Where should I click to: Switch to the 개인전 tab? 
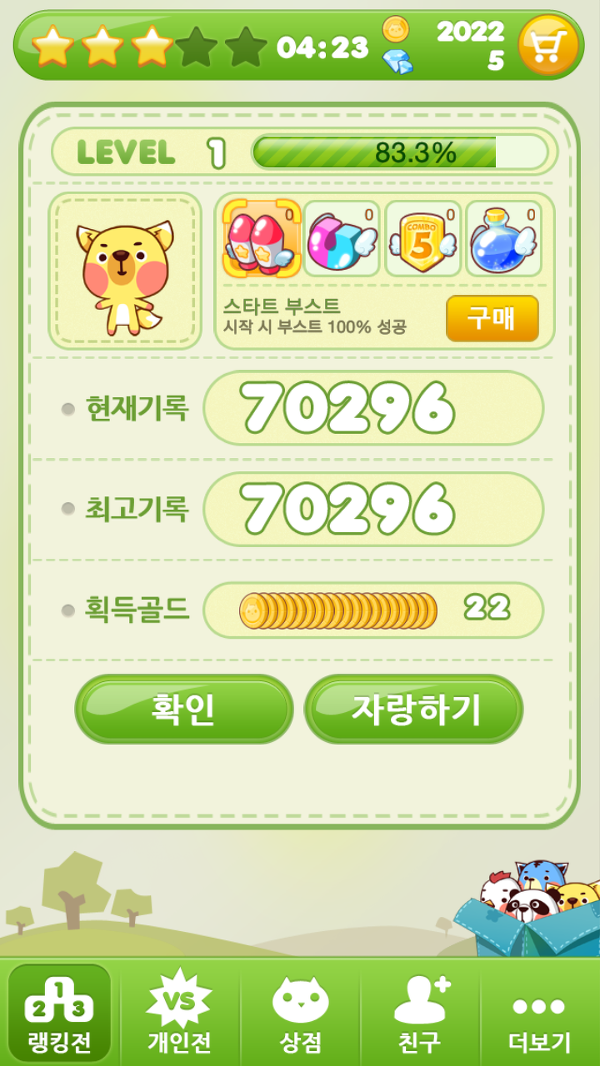[179, 1013]
